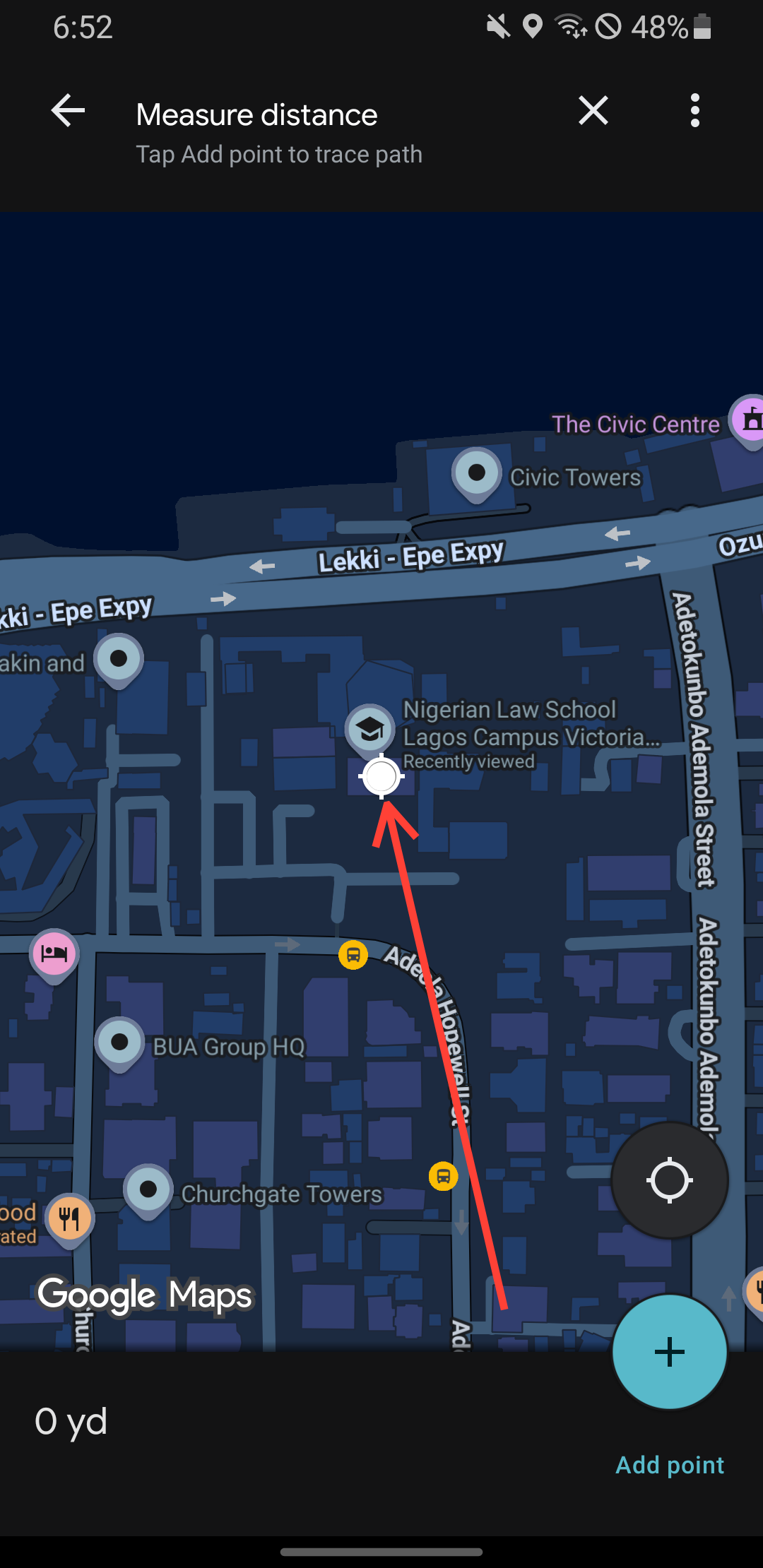Open the restaurant marker beside Churchgate Towers

coord(69,1218)
